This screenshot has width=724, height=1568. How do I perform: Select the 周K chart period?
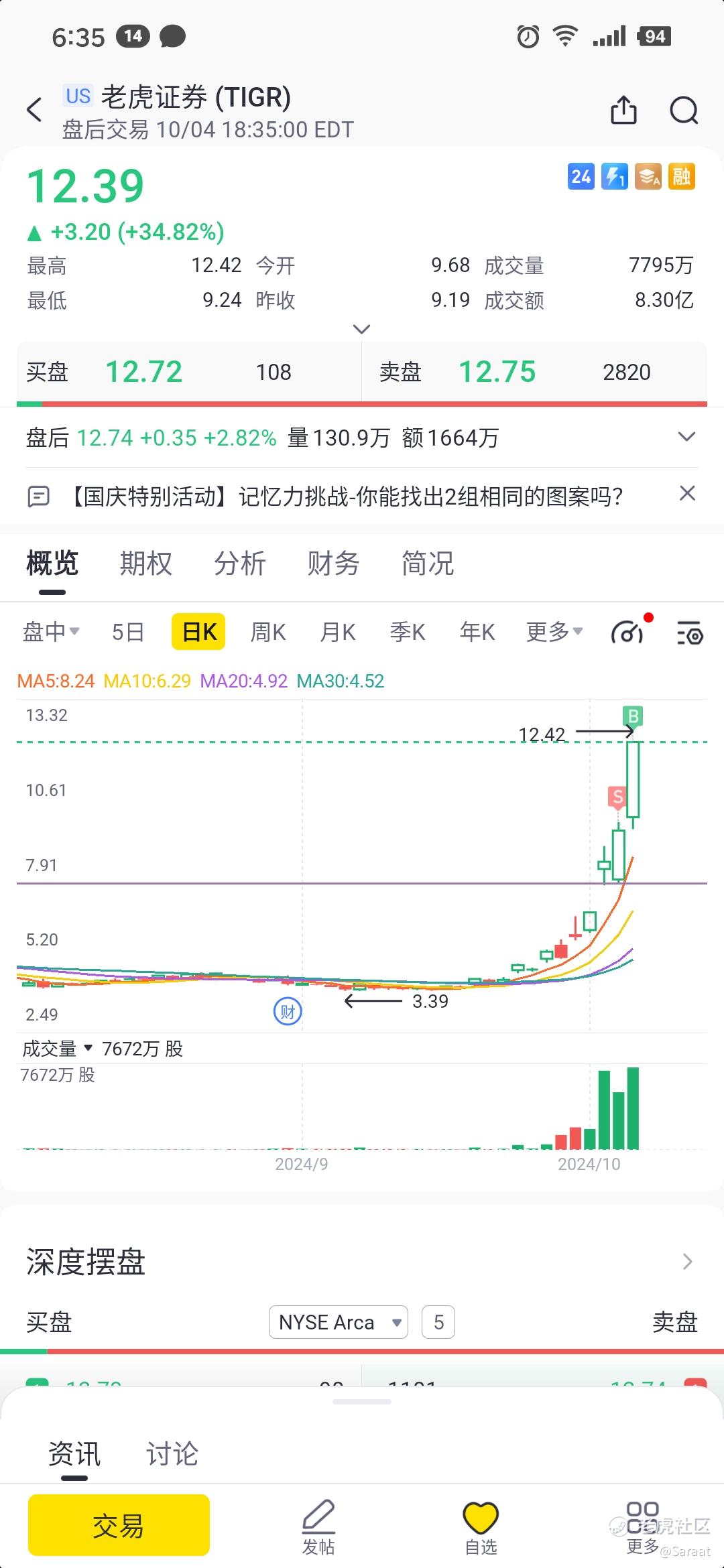click(267, 632)
